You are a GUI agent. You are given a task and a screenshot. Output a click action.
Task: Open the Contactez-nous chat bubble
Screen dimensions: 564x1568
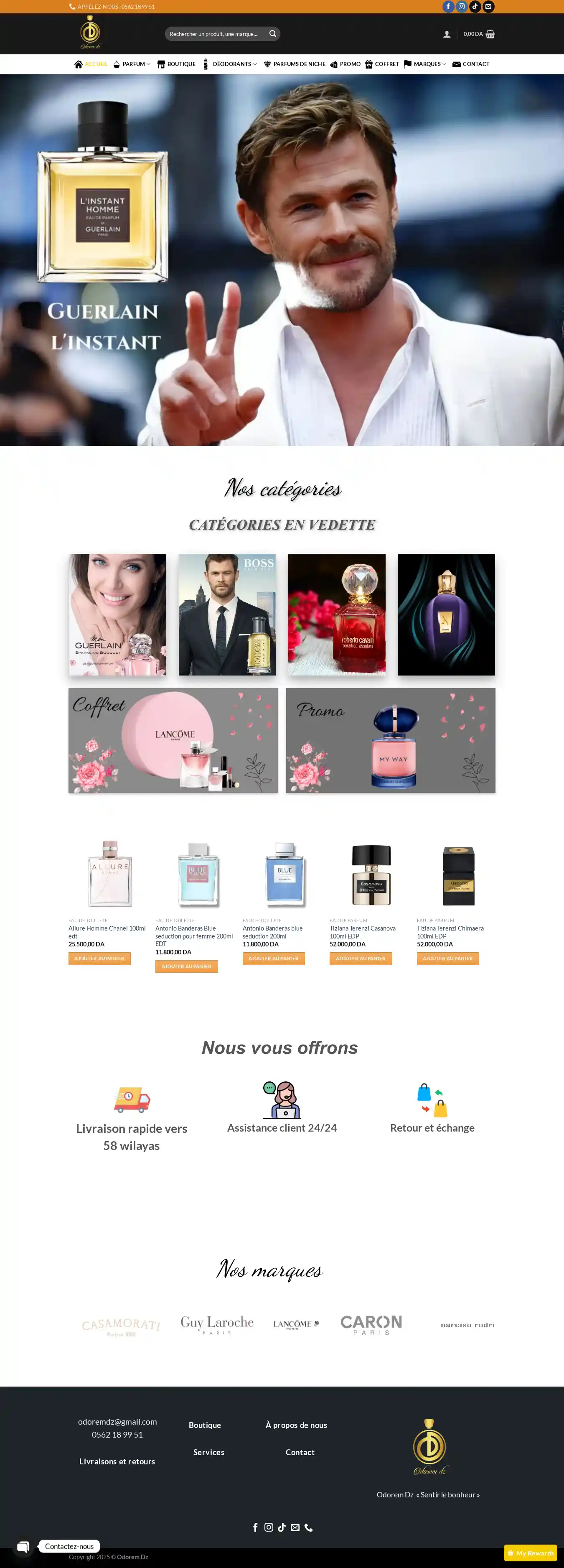point(23,1546)
